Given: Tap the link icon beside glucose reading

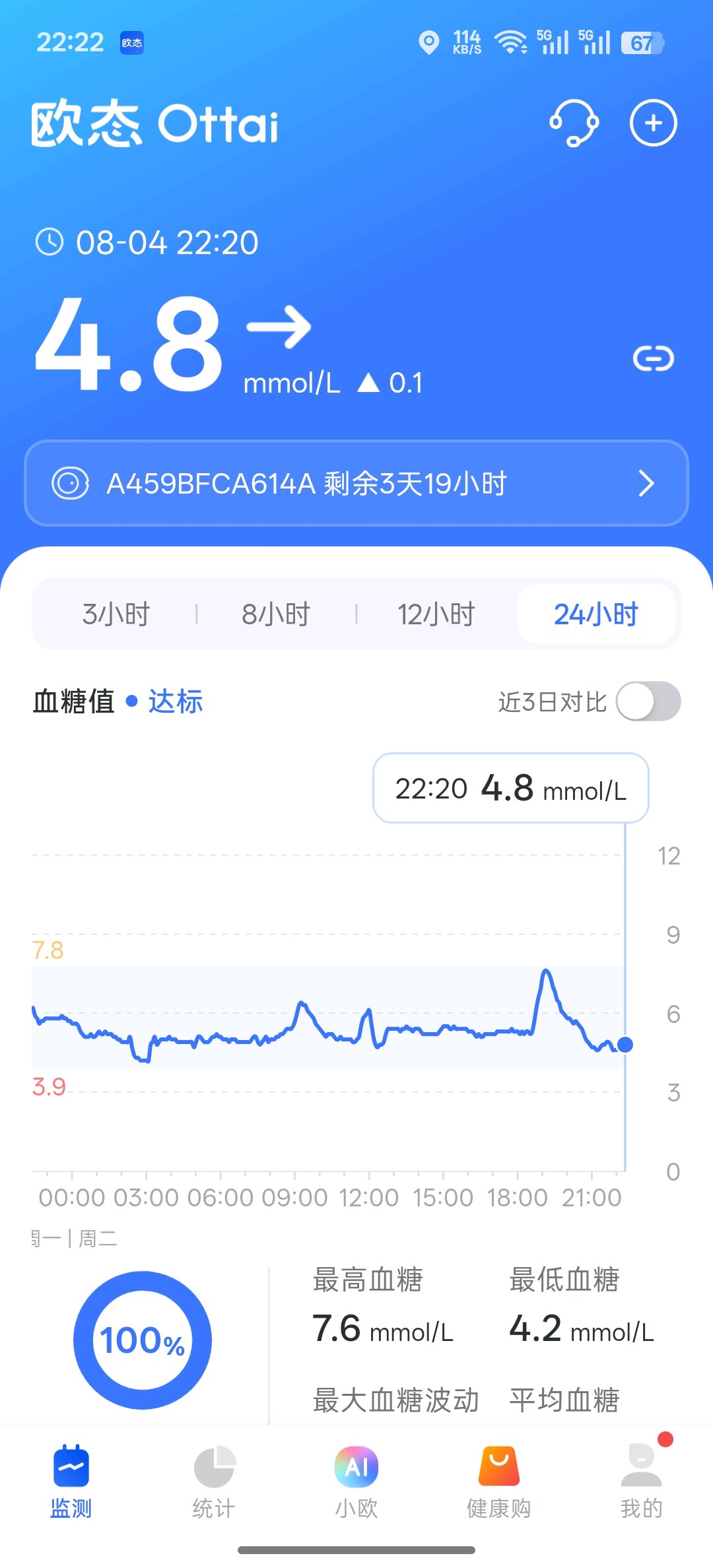Looking at the screenshot, I should pyautogui.click(x=653, y=358).
